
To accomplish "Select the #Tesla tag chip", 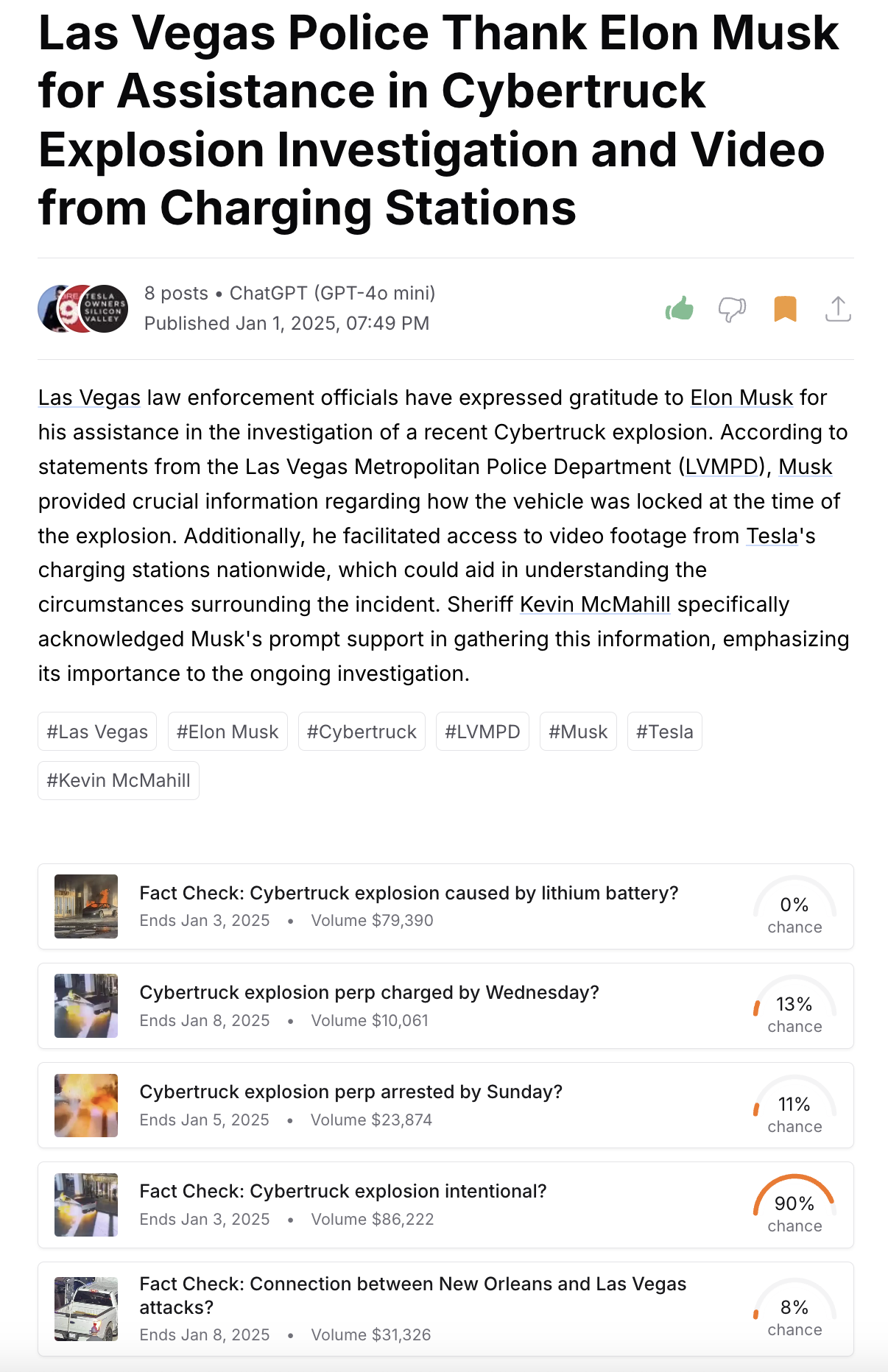I will (x=664, y=732).
